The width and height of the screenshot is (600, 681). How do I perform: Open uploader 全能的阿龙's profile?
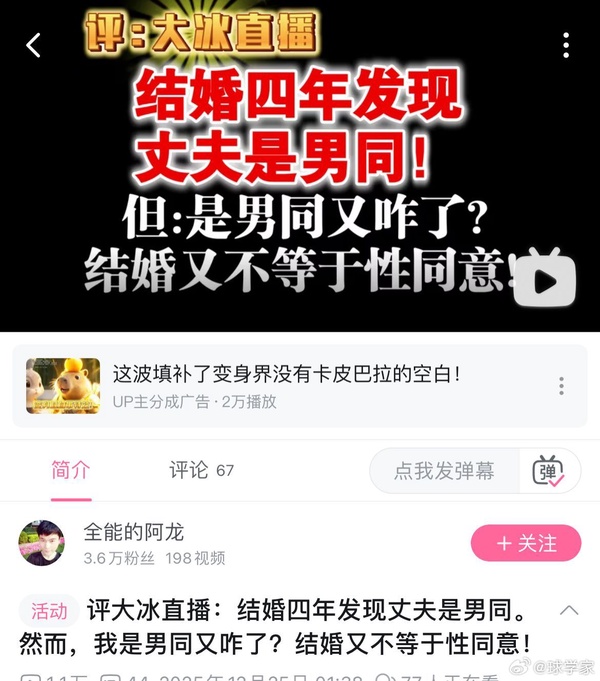(x=42, y=543)
